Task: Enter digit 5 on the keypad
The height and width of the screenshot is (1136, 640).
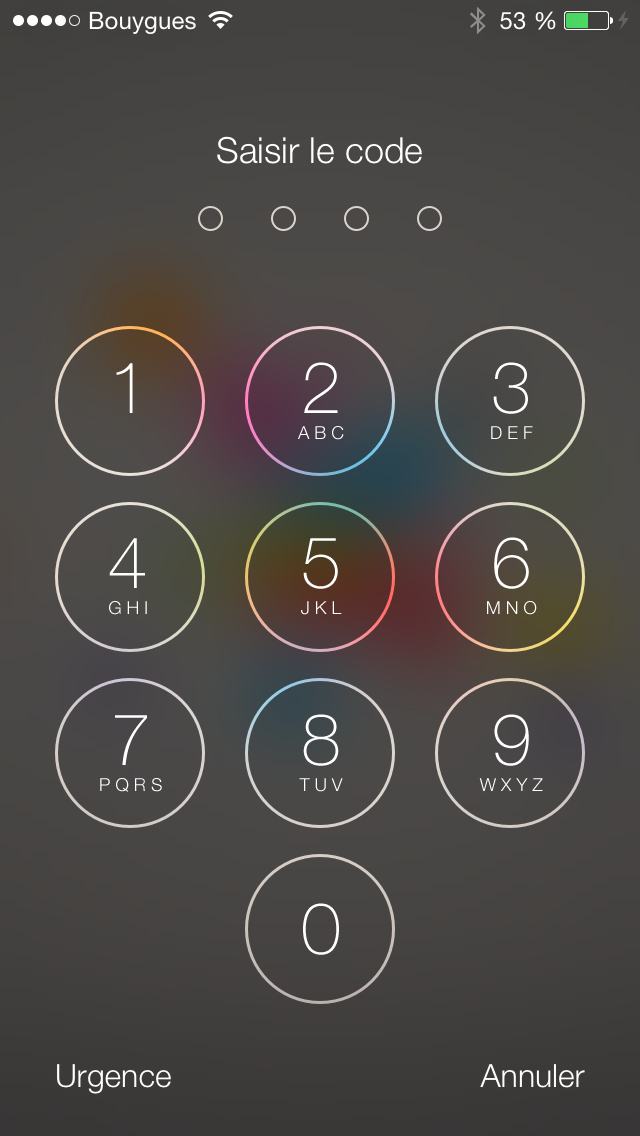Action: click(320, 577)
